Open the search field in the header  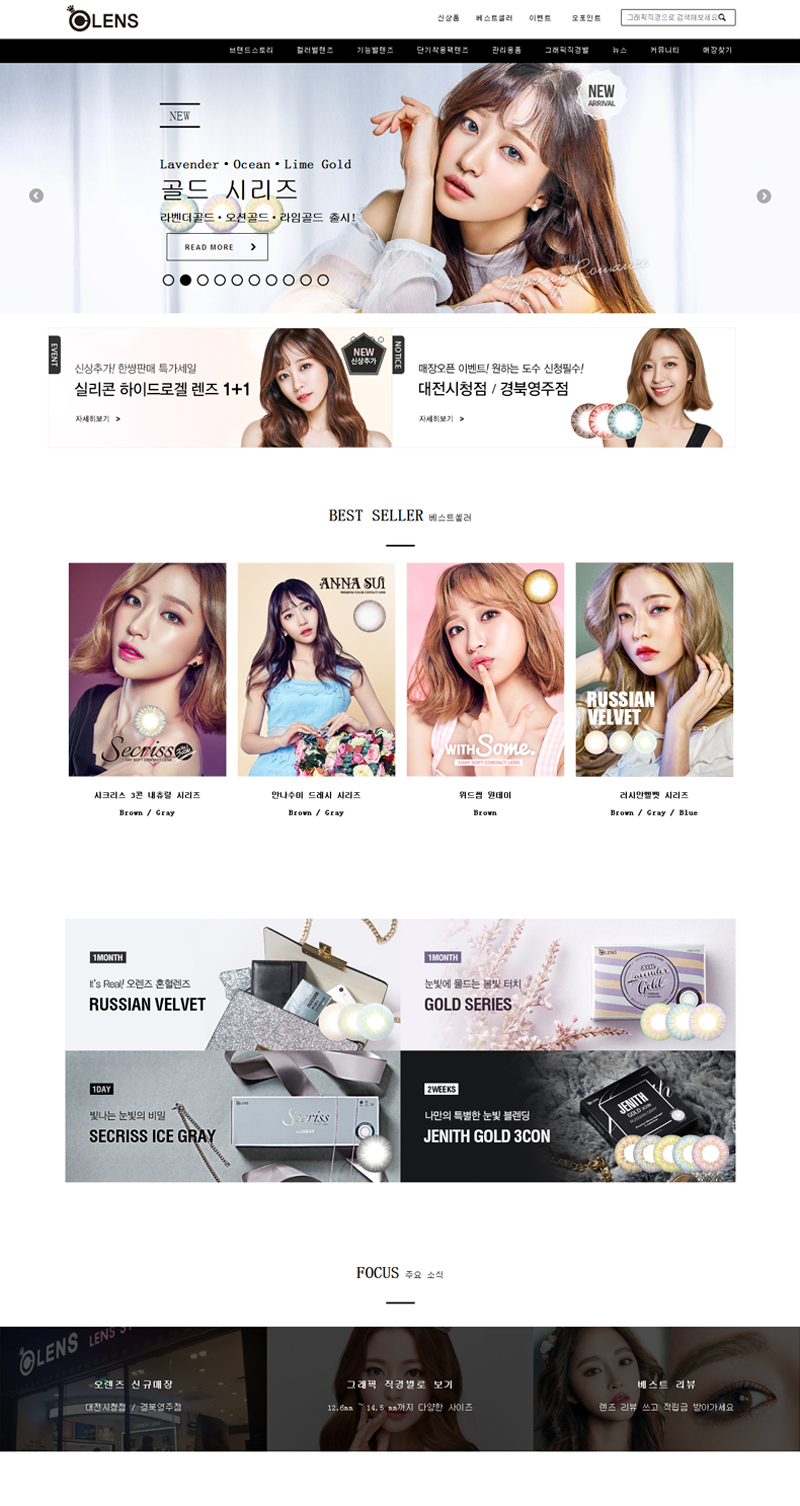pos(670,17)
